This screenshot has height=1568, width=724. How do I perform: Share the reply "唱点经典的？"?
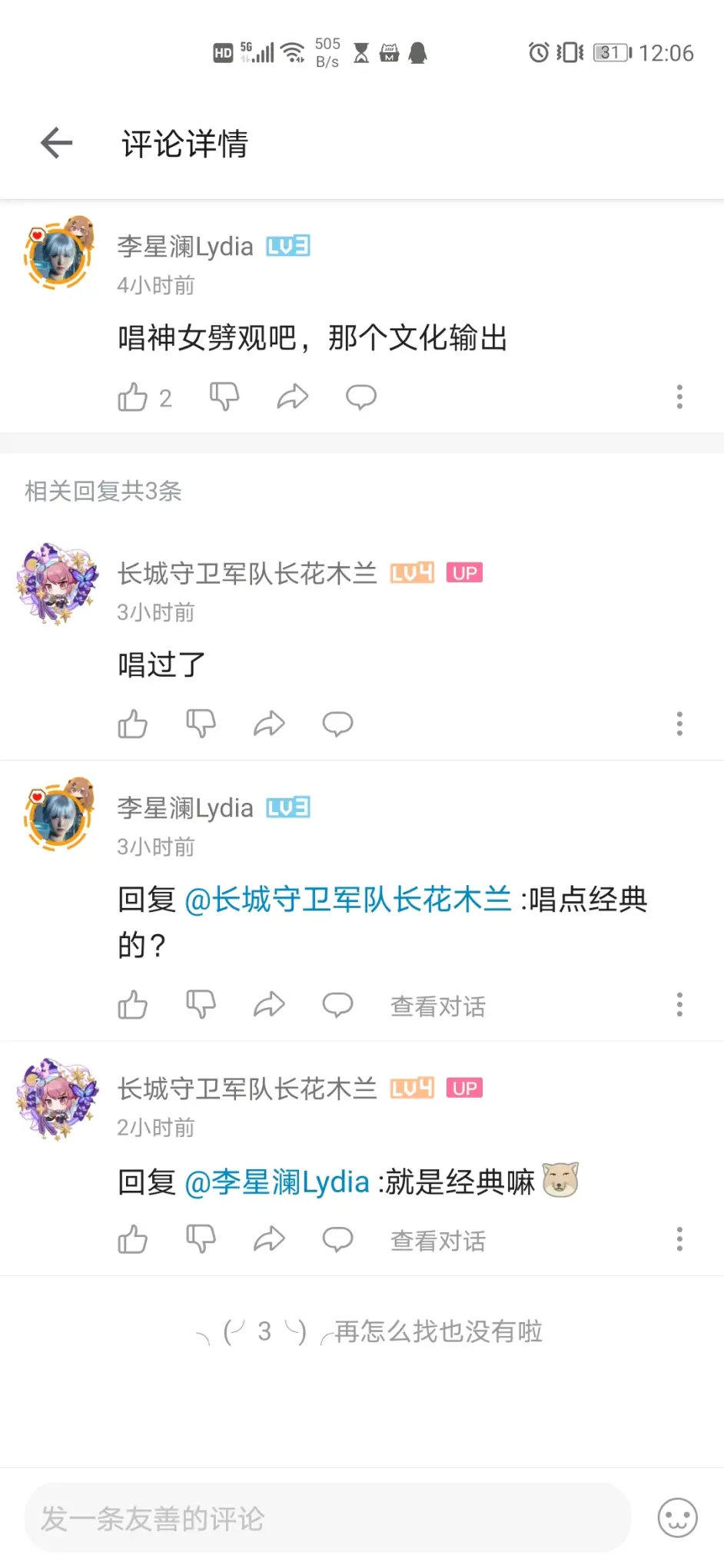(269, 1004)
